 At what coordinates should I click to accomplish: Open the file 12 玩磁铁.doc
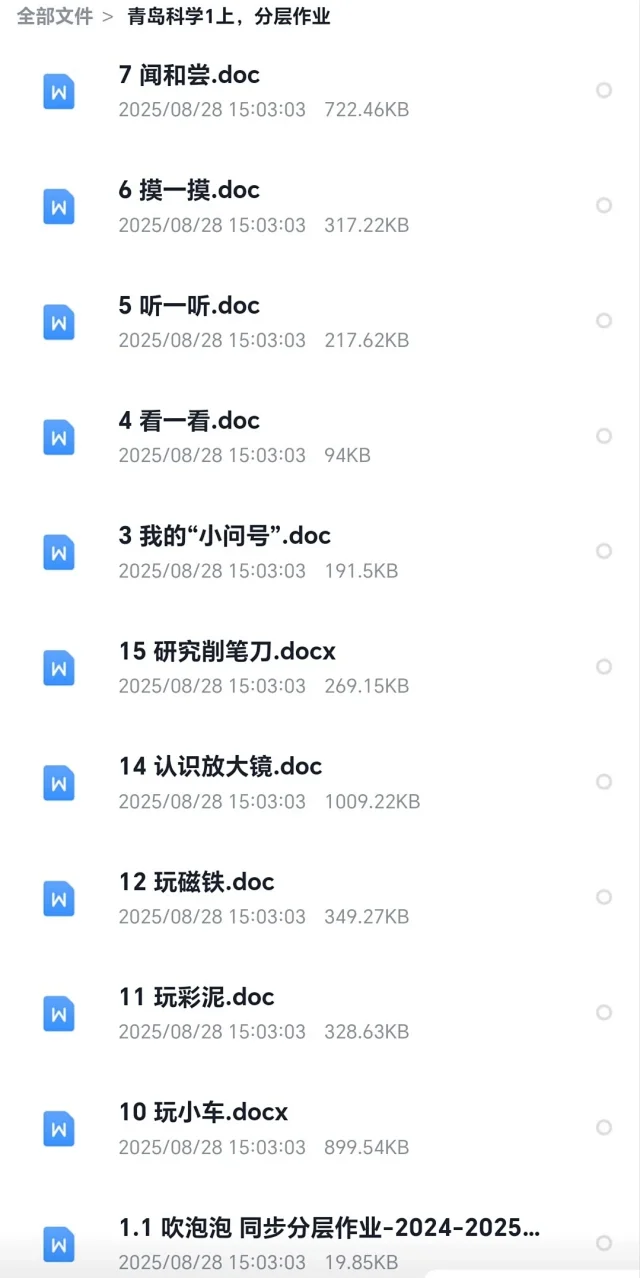[x=320, y=897]
